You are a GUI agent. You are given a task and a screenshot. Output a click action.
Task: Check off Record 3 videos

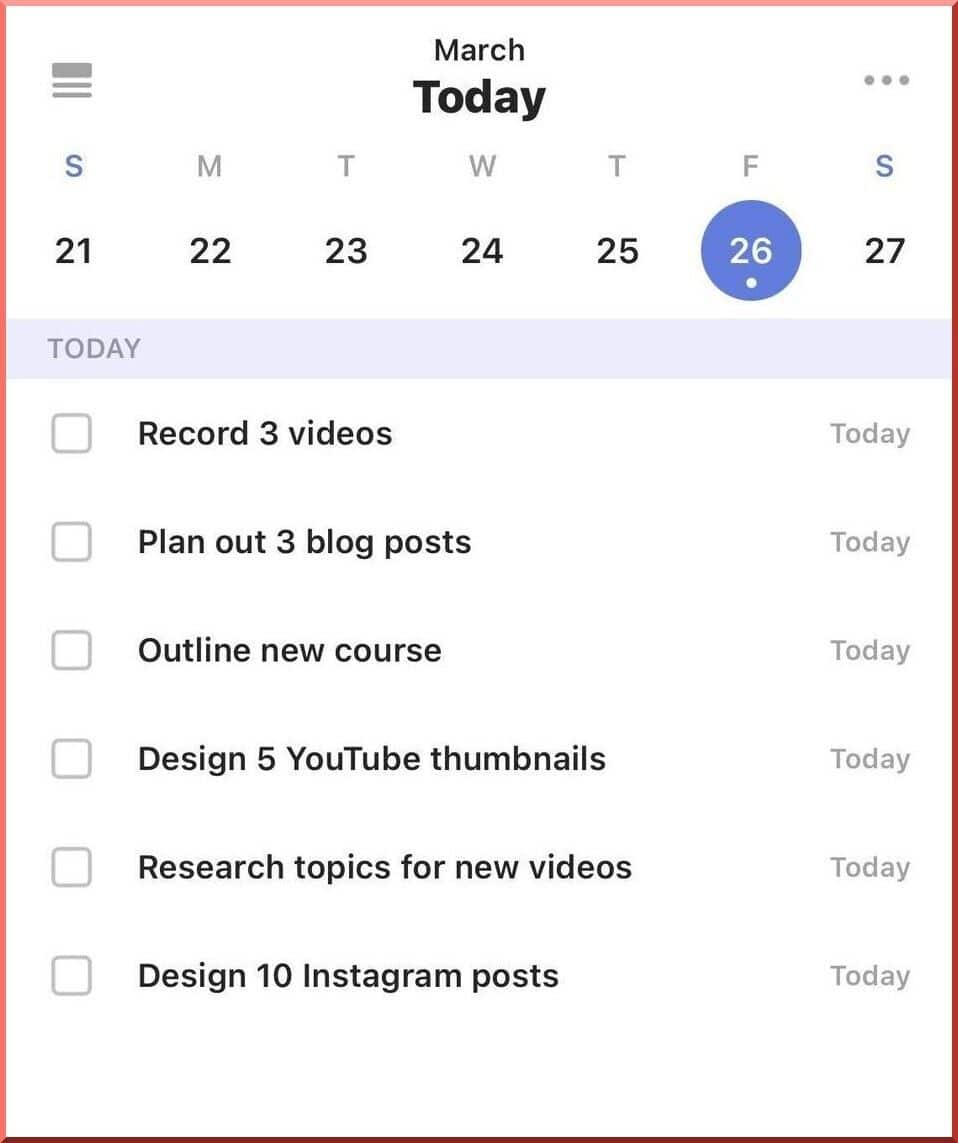coord(72,434)
